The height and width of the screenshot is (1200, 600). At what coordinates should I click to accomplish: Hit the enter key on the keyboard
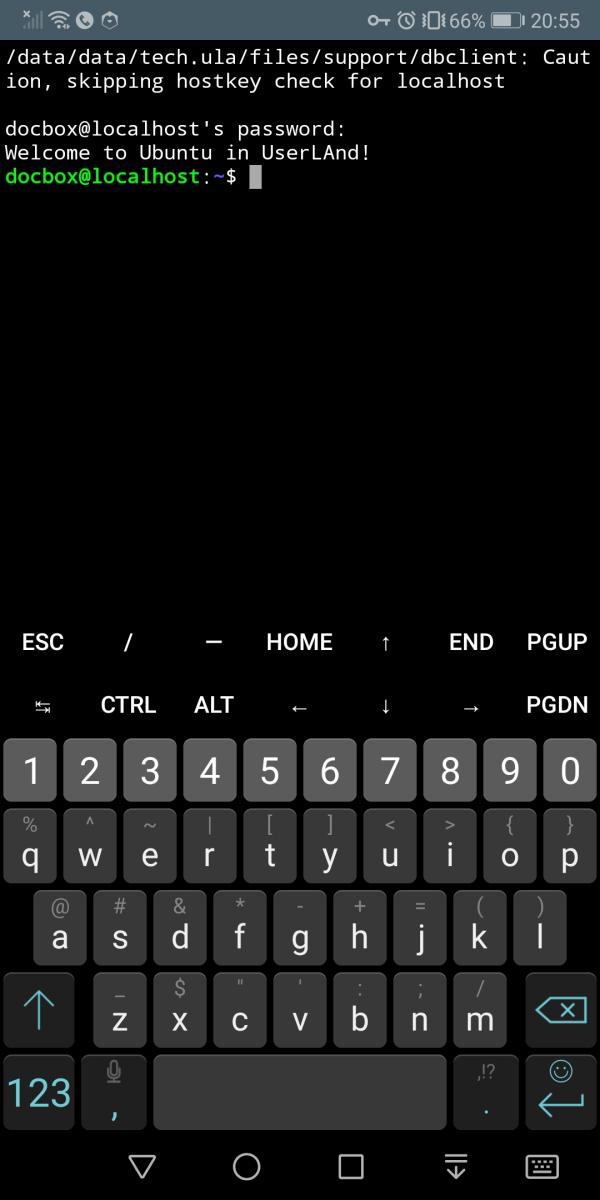pos(560,1092)
